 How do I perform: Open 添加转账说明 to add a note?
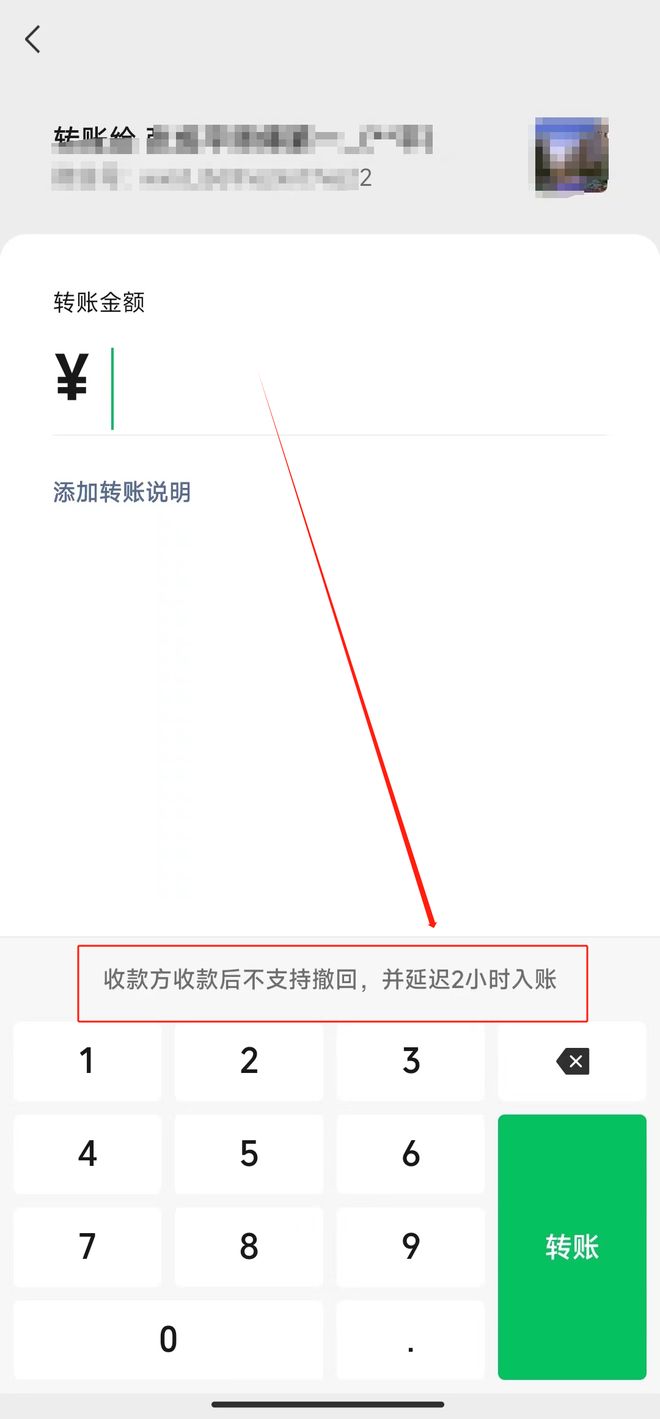click(122, 492)
